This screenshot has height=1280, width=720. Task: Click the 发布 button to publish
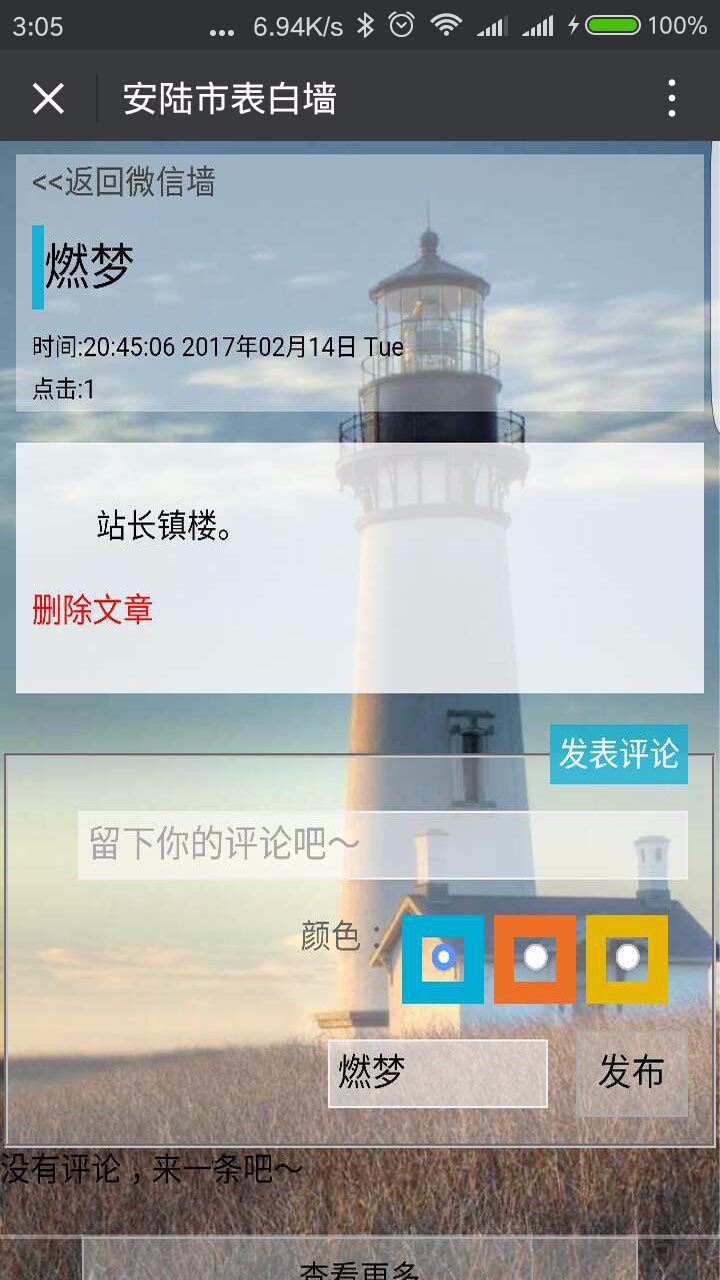[633, 1072]
